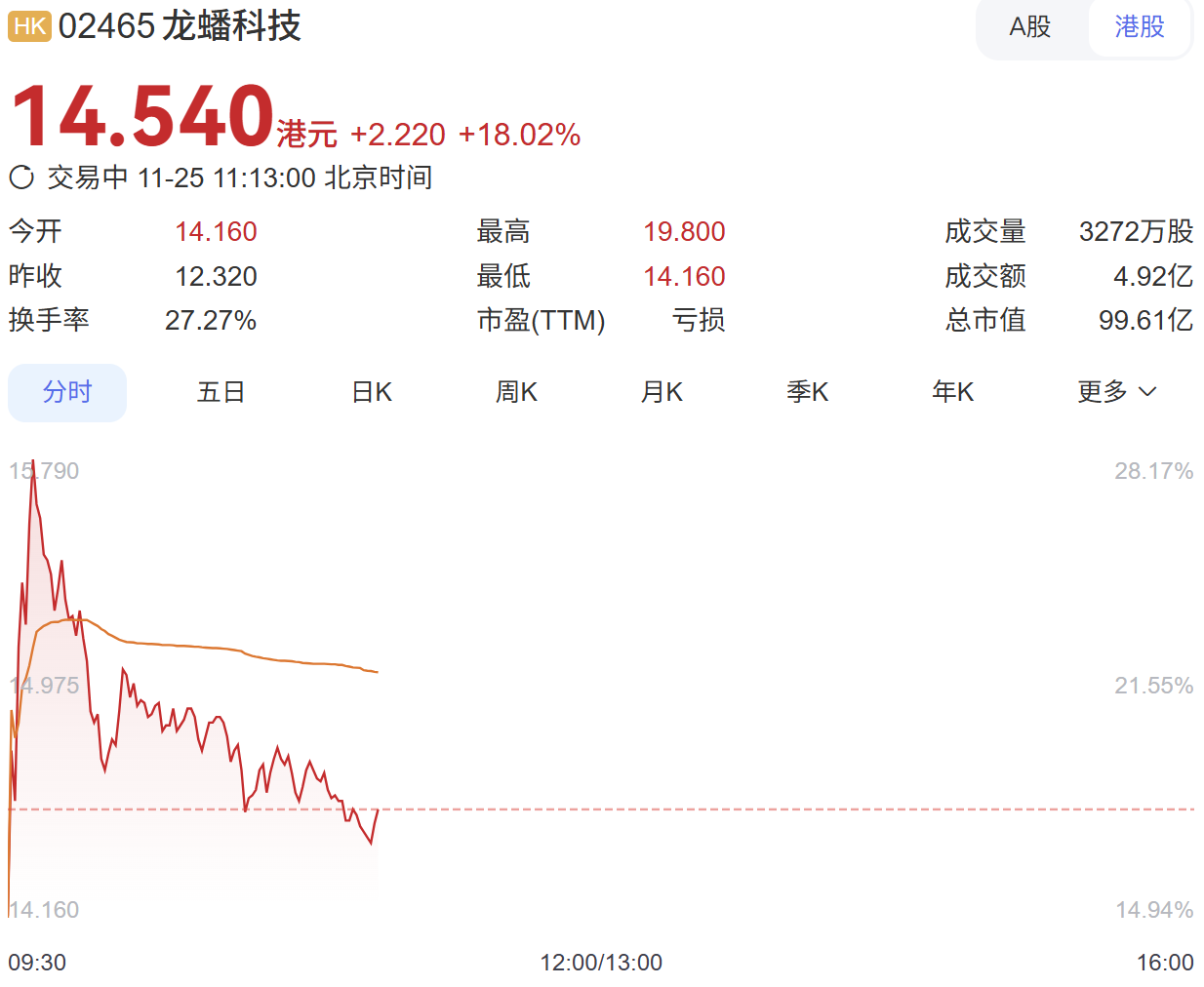Select the 港股 market tab
This screenshot has height=987, width=1204.
(1139, 27)
